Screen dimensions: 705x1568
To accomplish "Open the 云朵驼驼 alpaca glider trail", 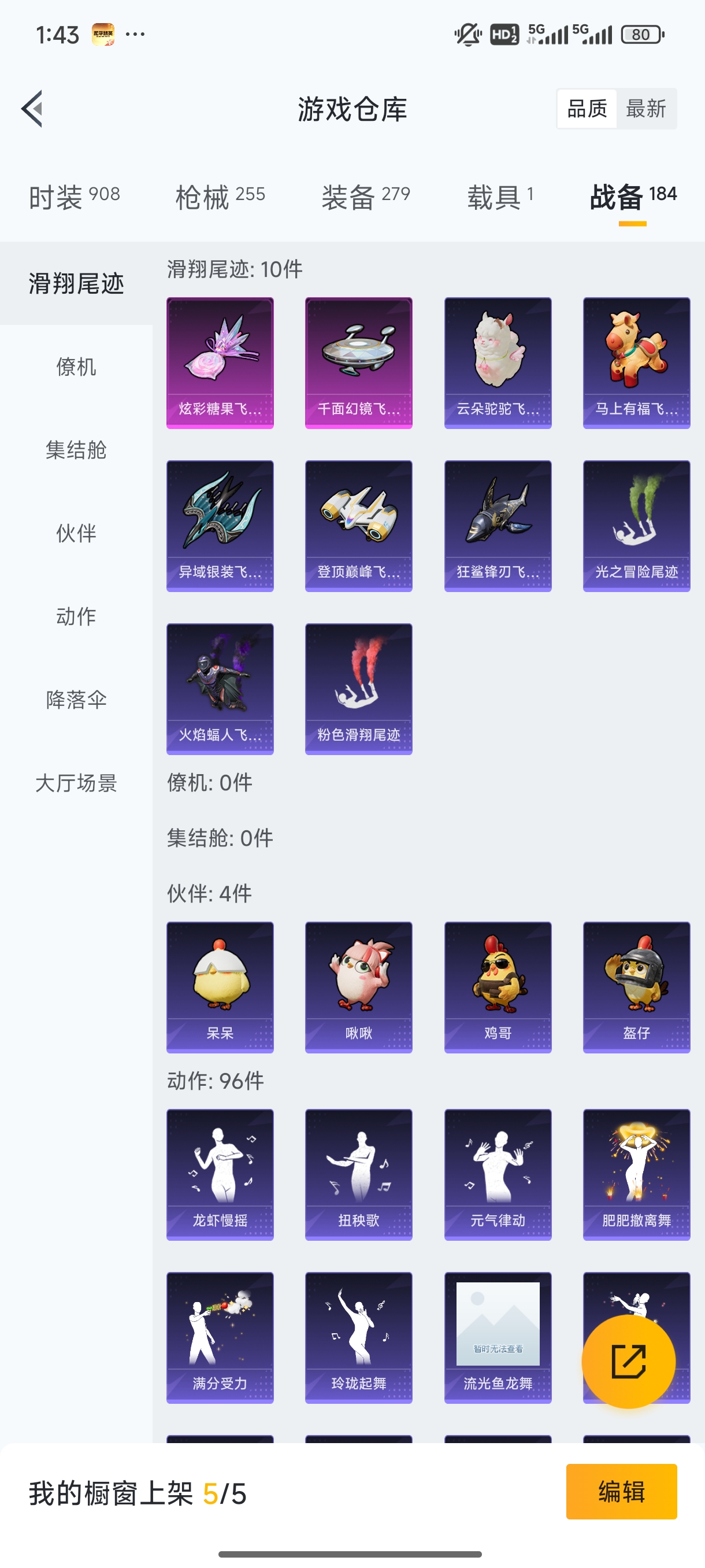I will (x=497, y=362).
